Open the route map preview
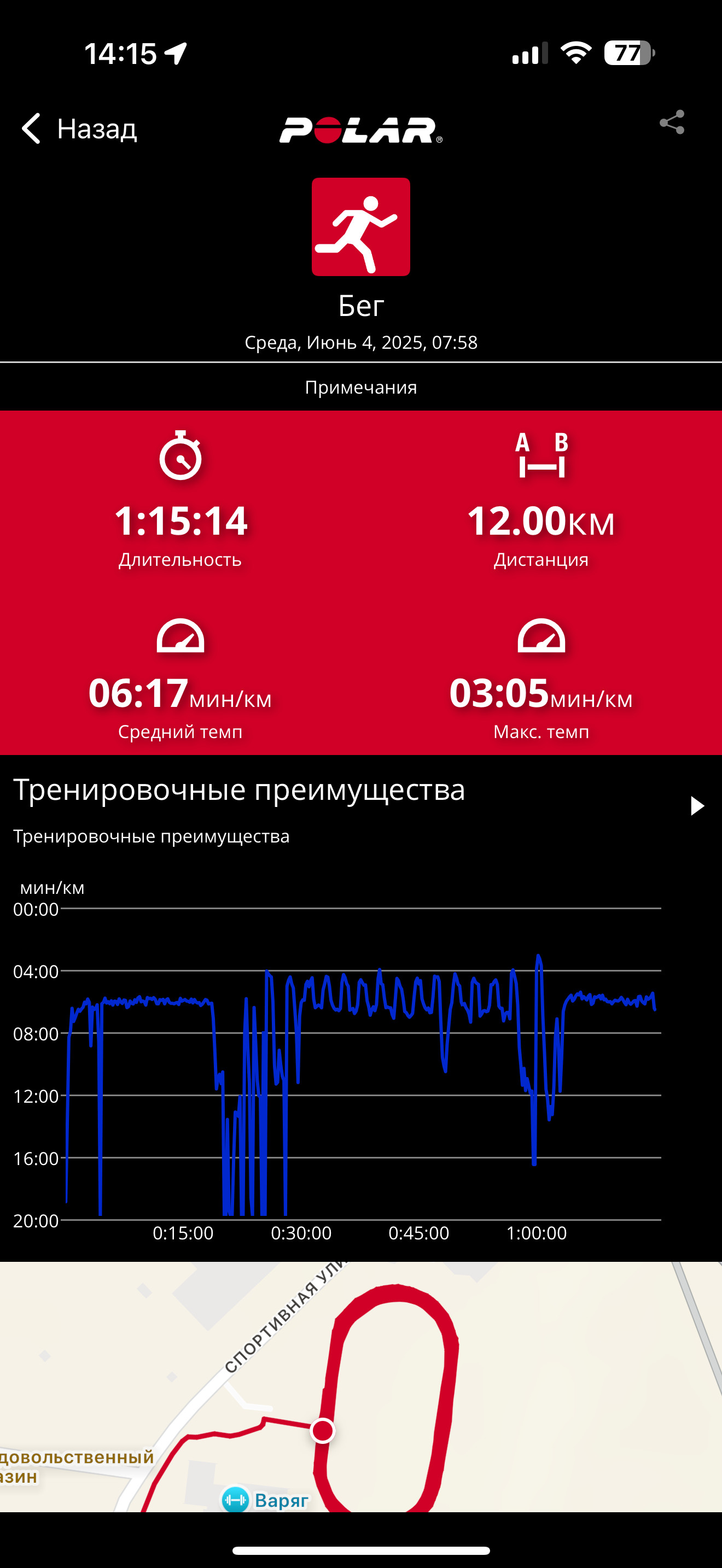 coord(361,1386)
